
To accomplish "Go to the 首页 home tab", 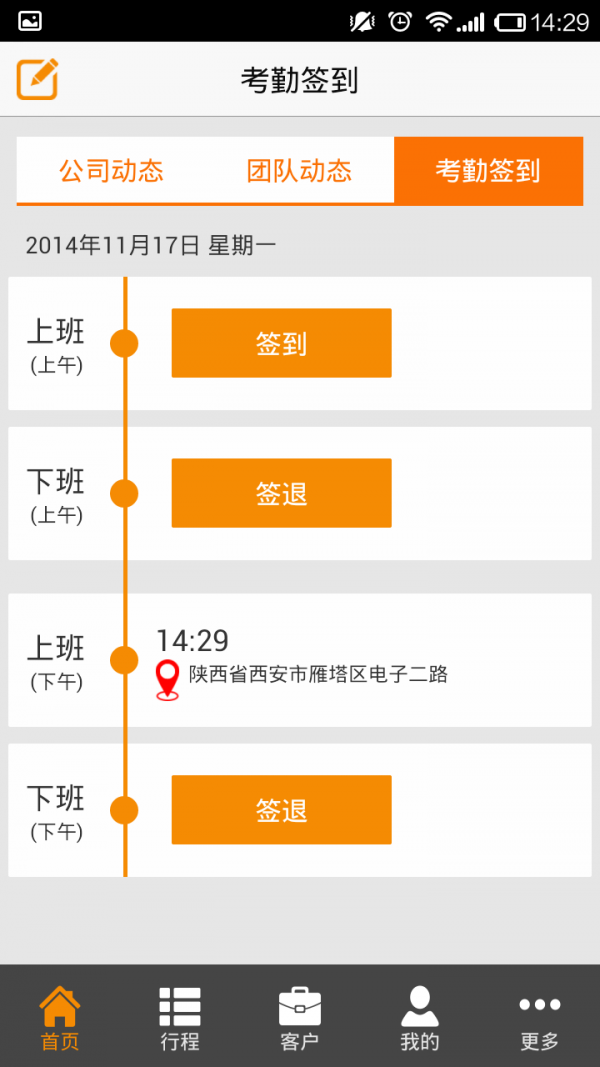I will click(60, 1017).
